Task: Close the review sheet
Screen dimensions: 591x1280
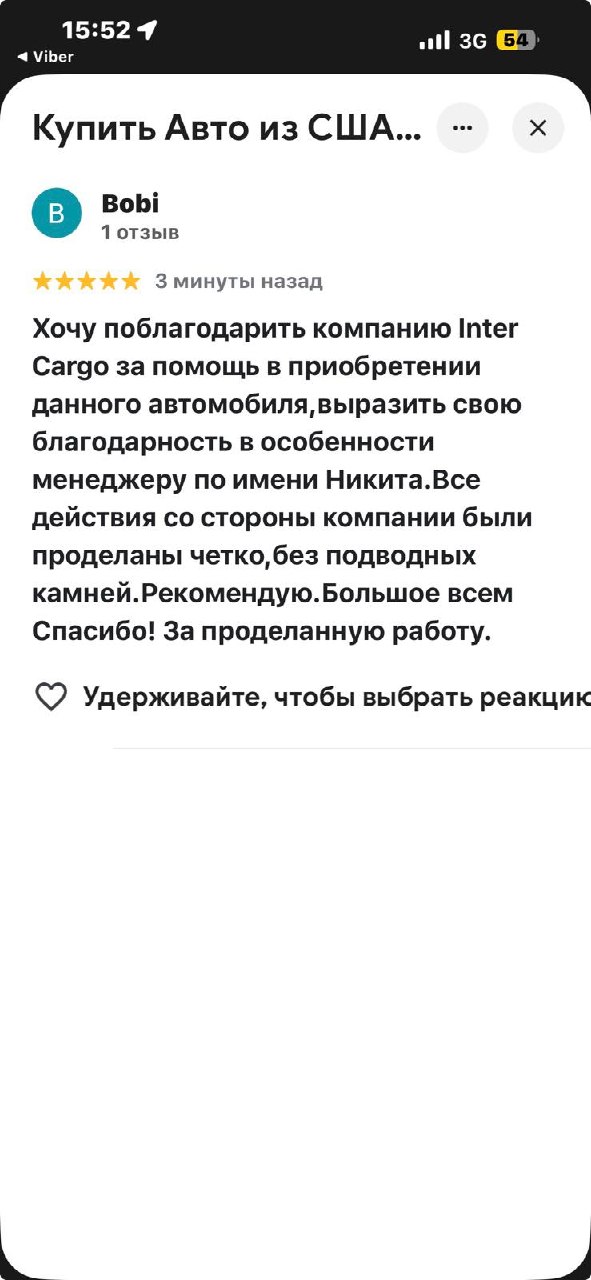Action: (538, 128)
